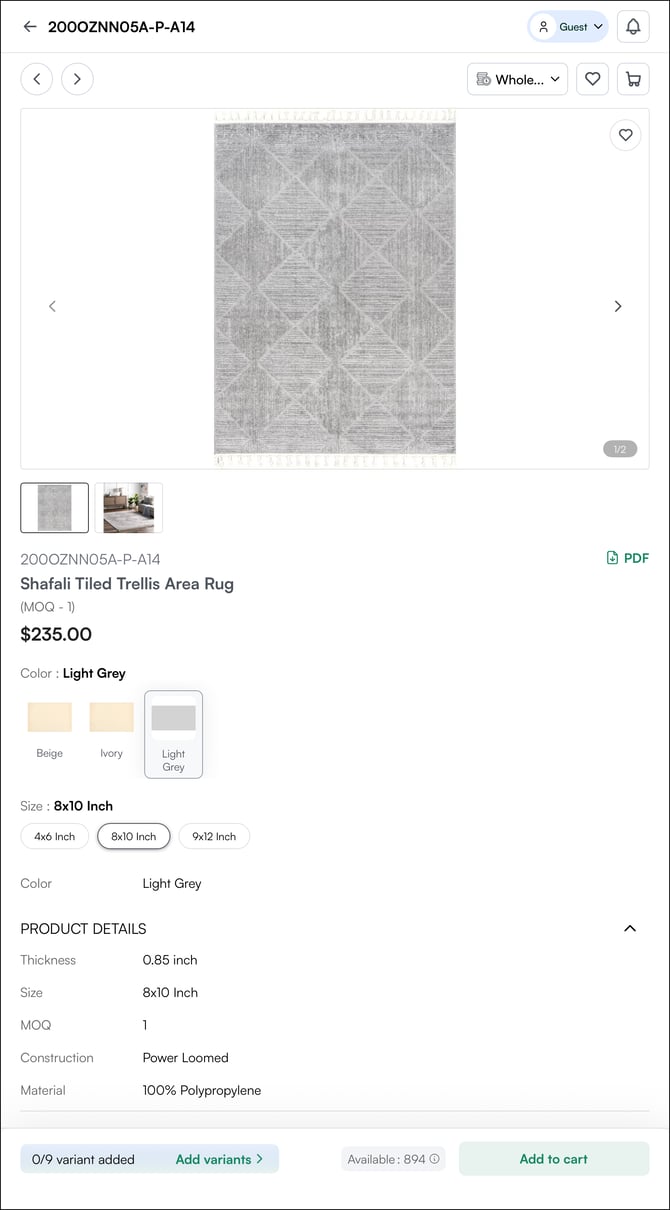Go to the previous product

tap(37, 79)
